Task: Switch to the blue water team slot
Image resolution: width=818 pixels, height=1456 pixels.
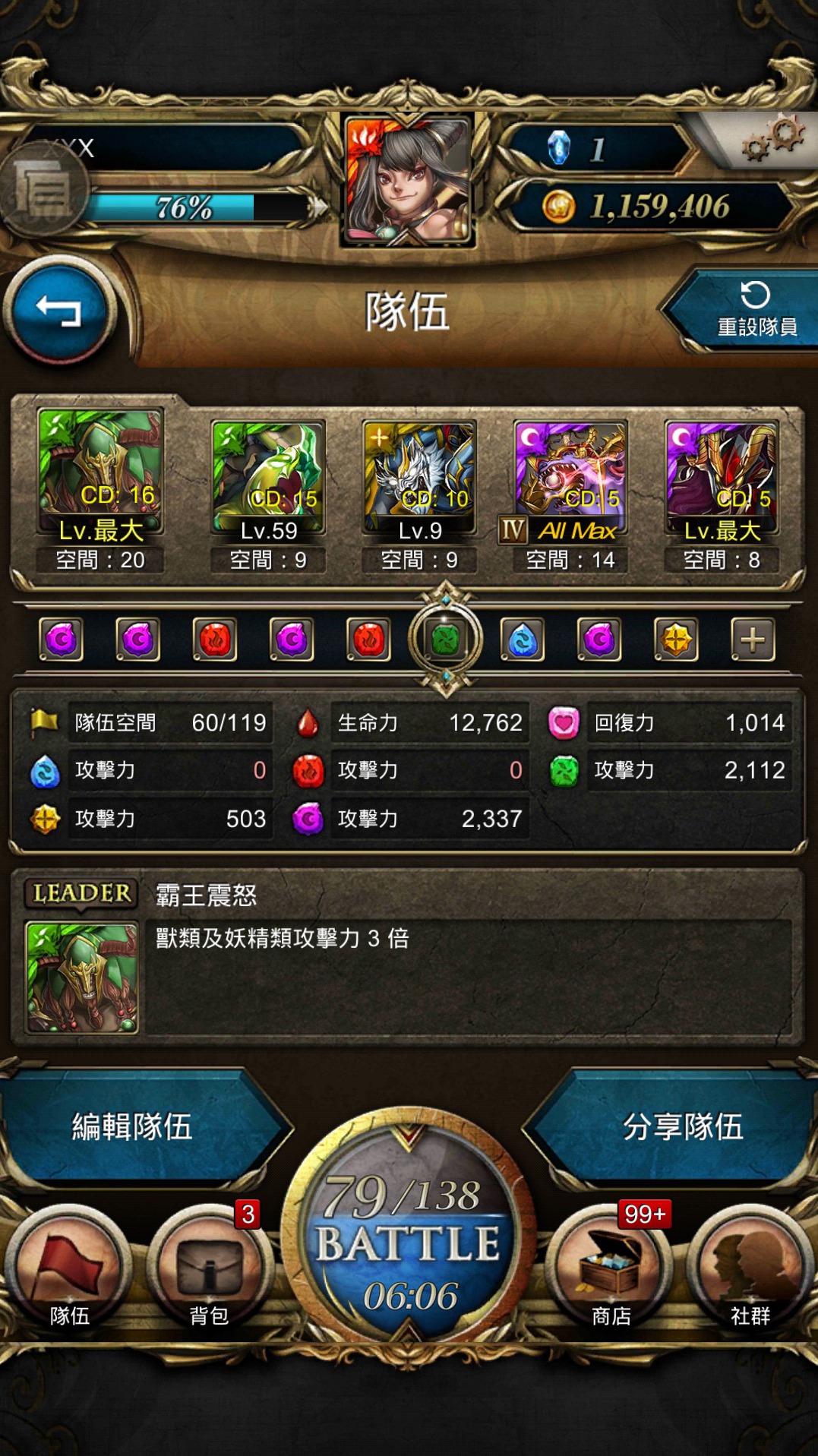Action: (523, 640)
